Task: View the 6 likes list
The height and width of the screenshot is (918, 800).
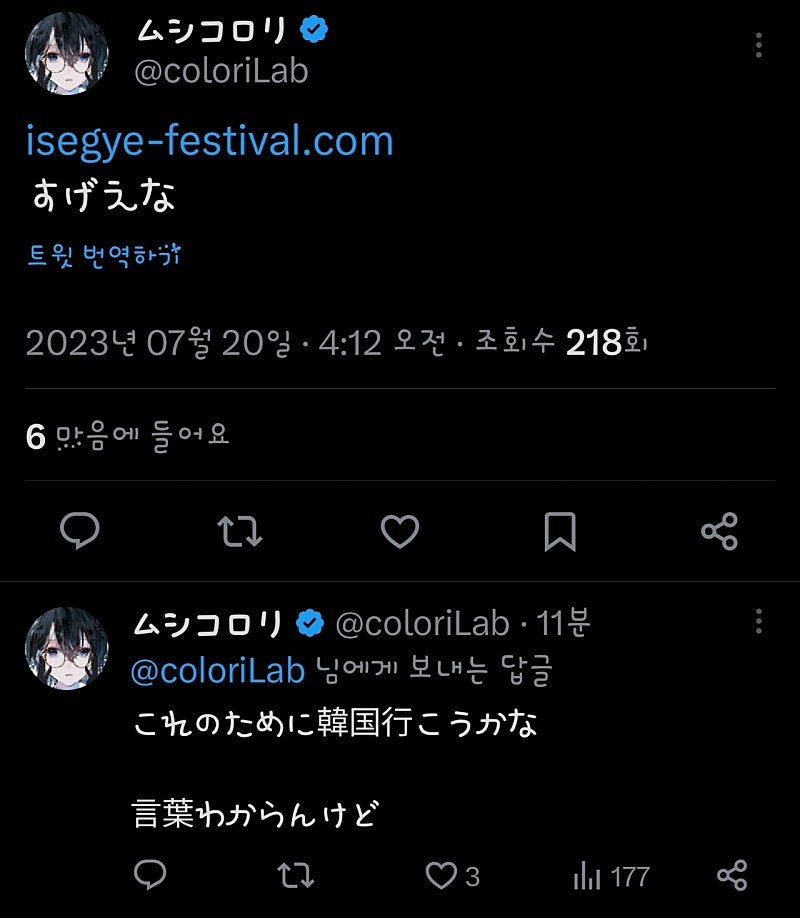Action: click(128, 436)
